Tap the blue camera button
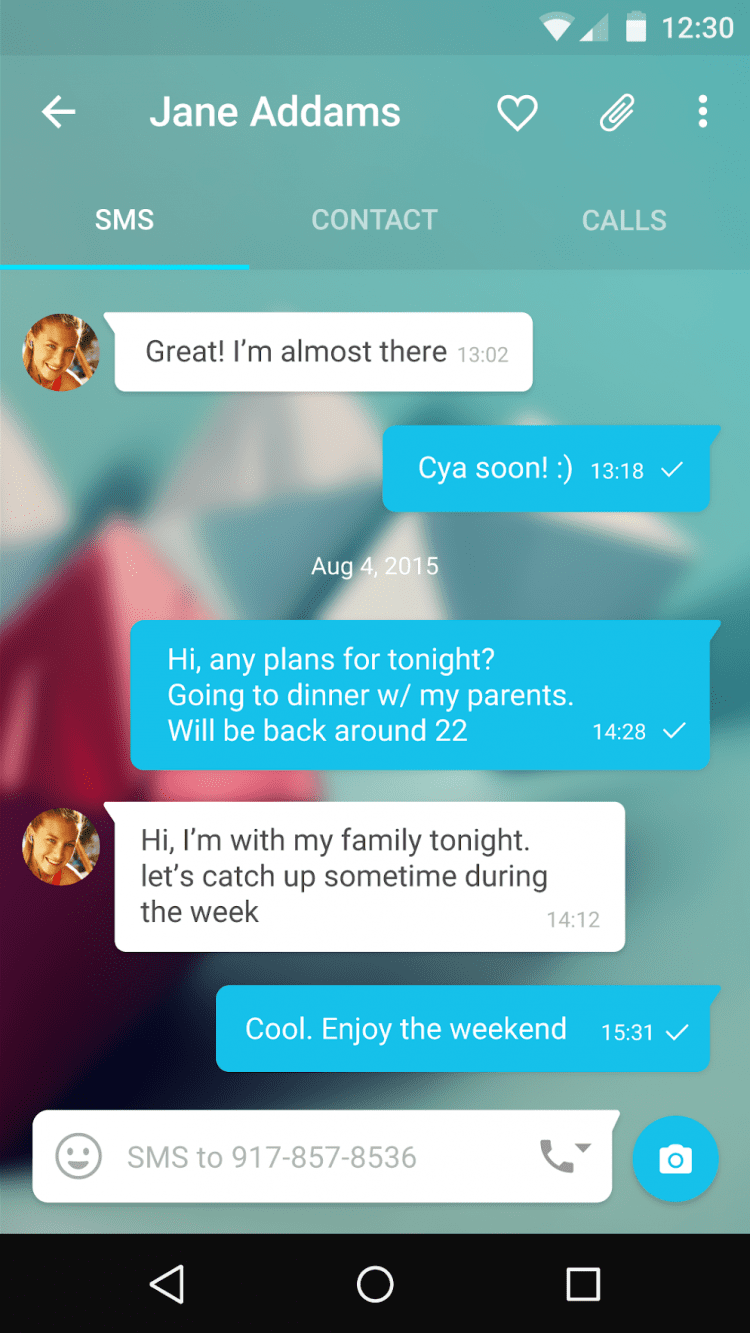750x1333 pixels. pos(675,1159)
